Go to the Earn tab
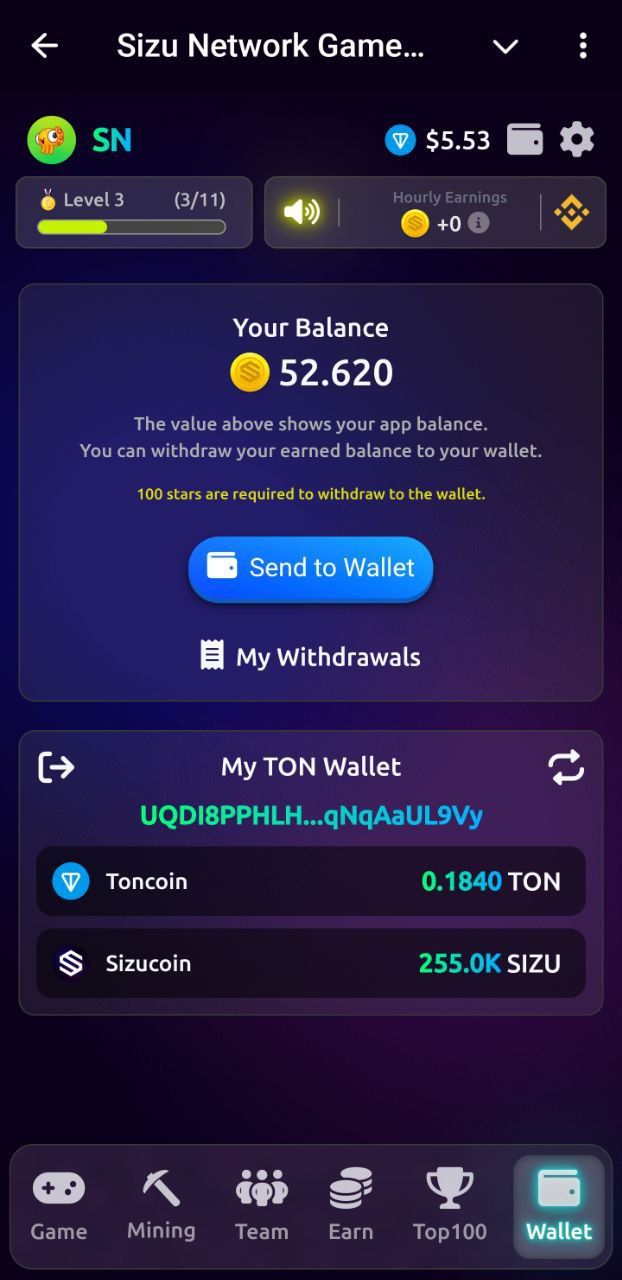Image resolution: width=622 pixels, height=1280 pixels. tap(351, 1205)
